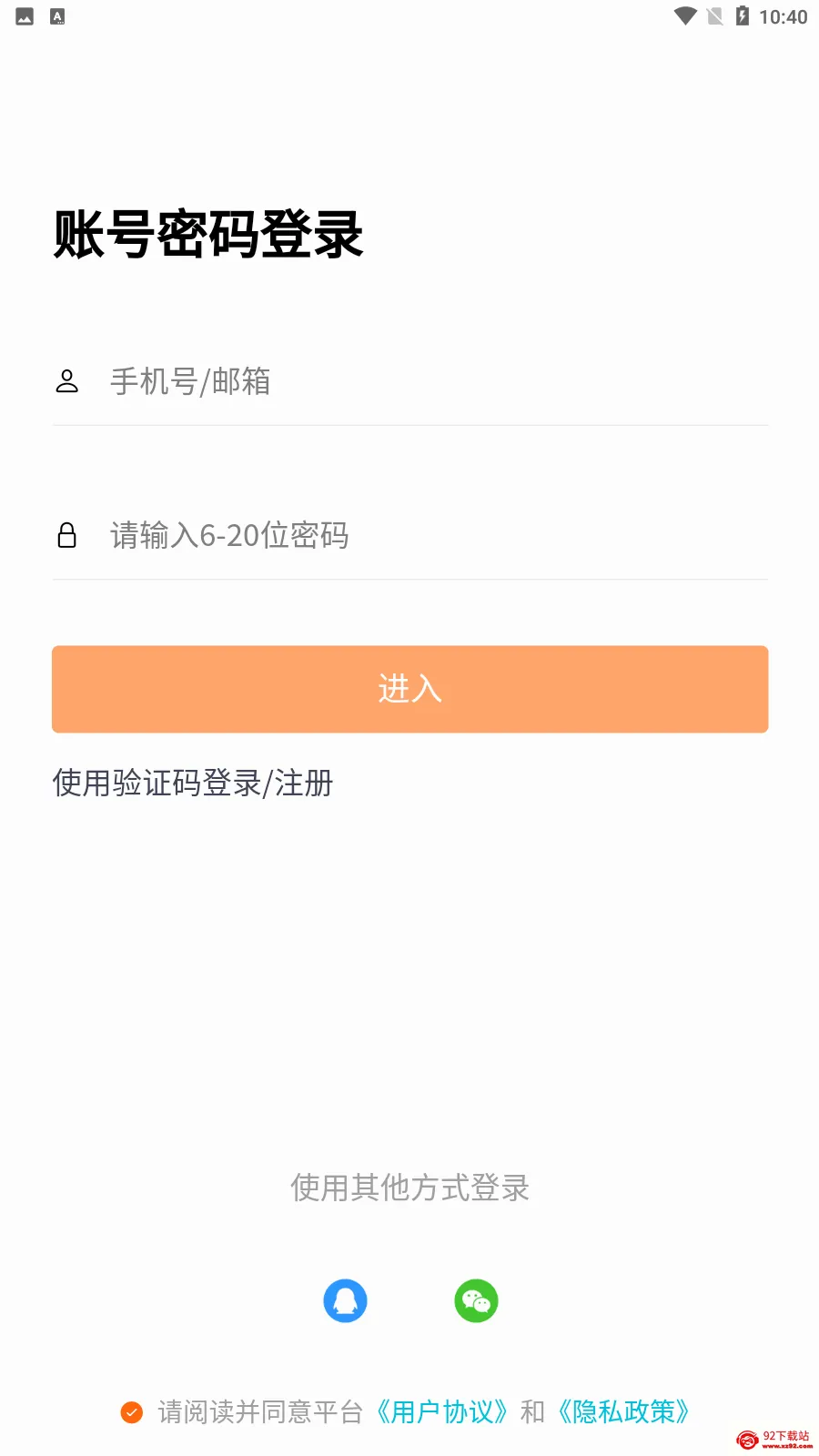
Task: Log in with the QQ icon
Action: [x=345, y=1301]
